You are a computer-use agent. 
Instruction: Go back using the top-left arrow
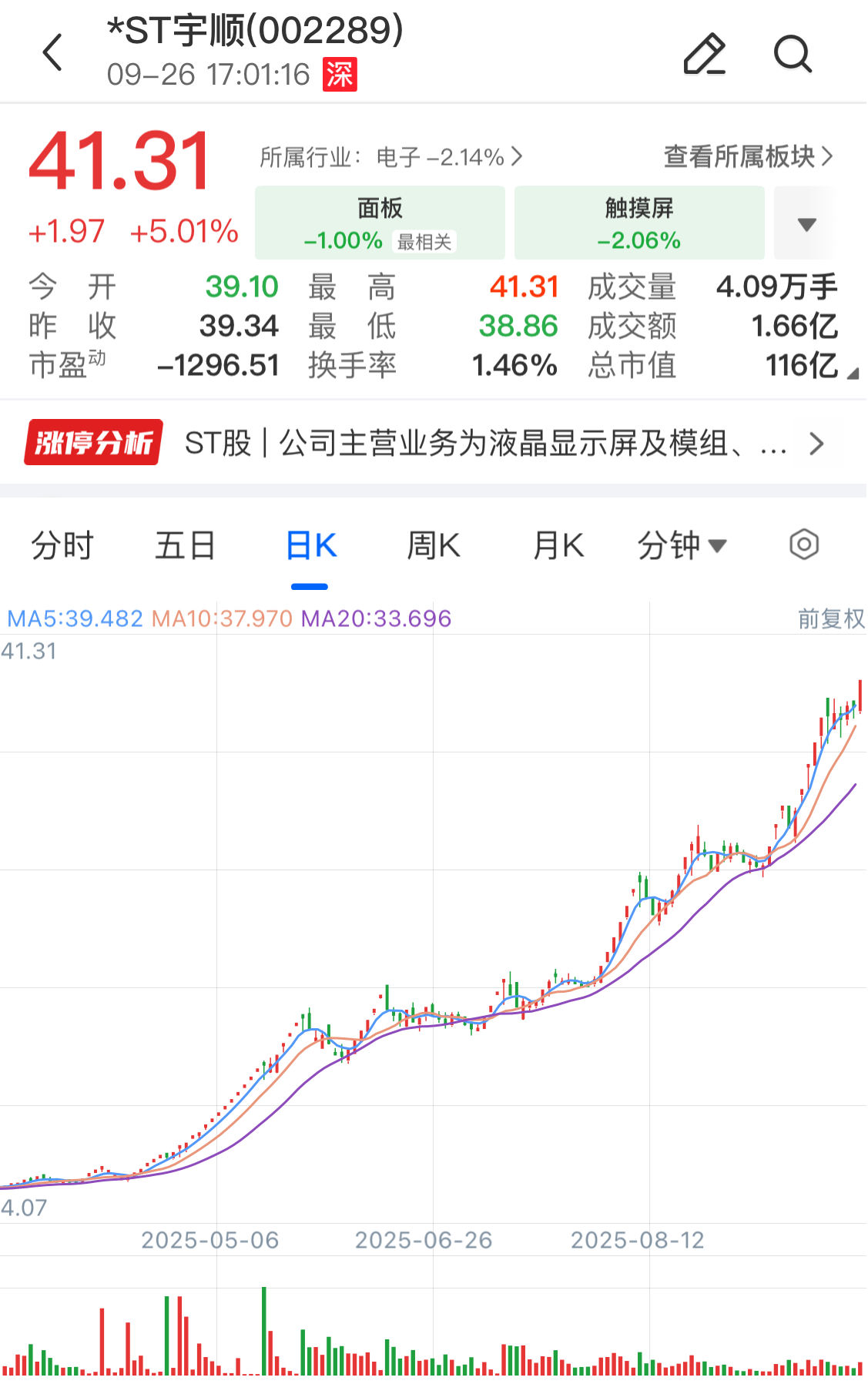click(52, 53)
